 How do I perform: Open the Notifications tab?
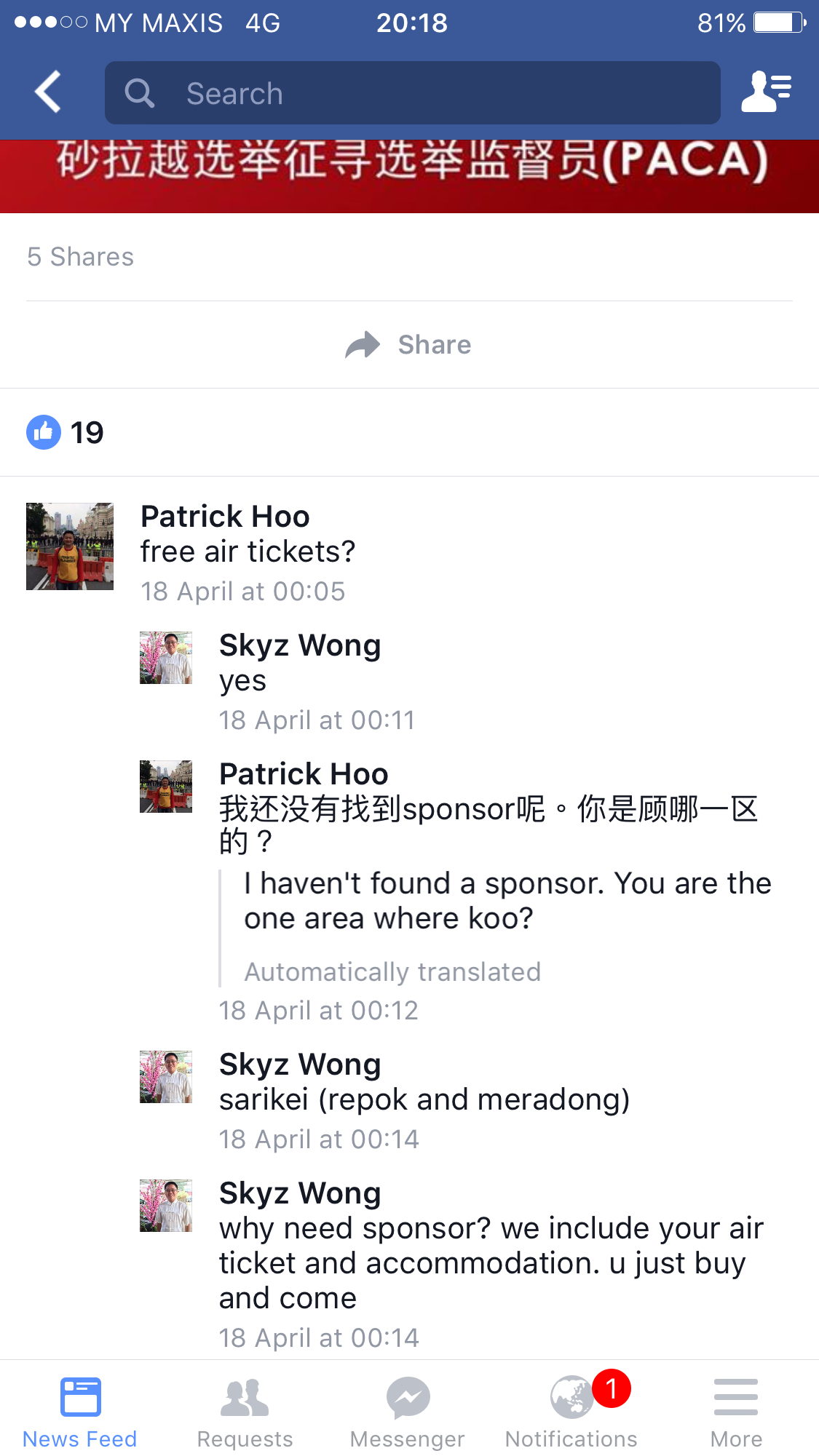pyautogui.click(x=572, y=1412)
